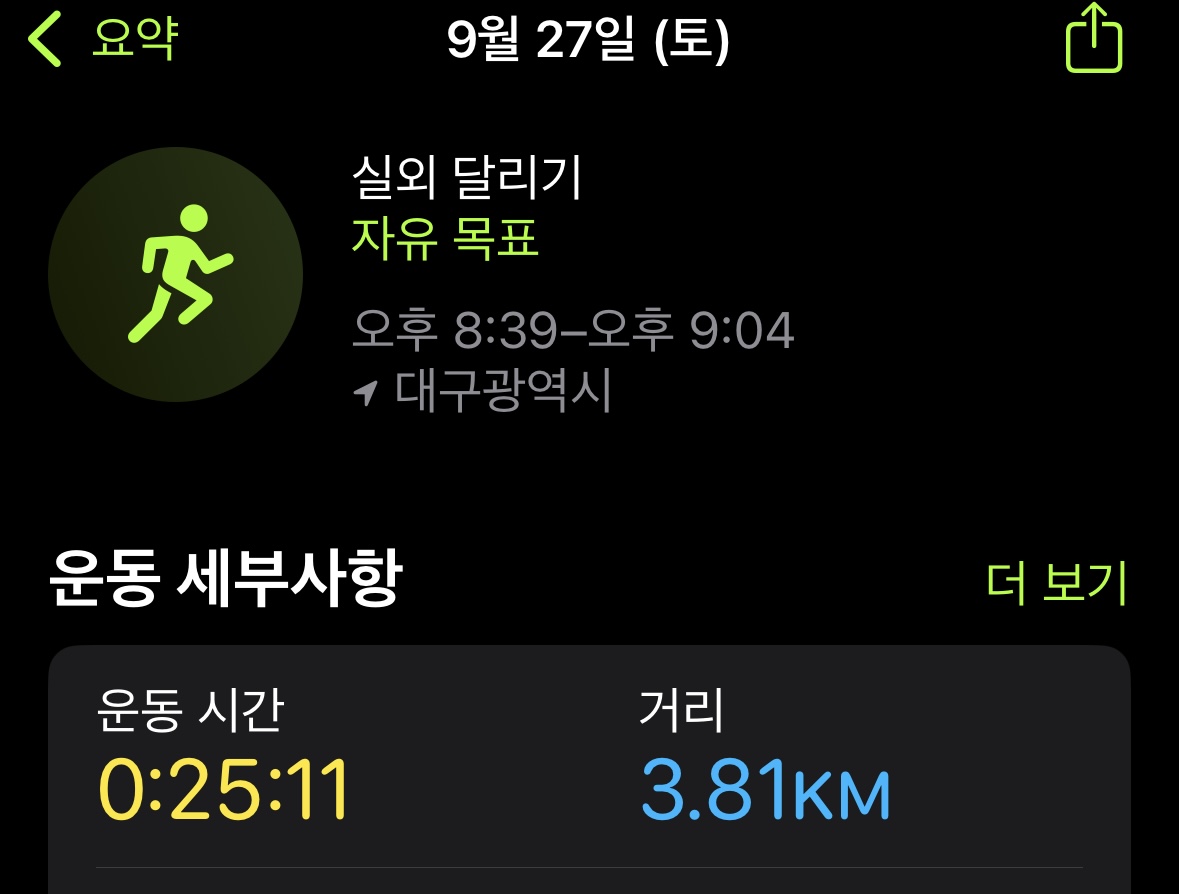Go back to 요약 summary
The height and width of the screenshot is (894, 1179).
[104, 40]
